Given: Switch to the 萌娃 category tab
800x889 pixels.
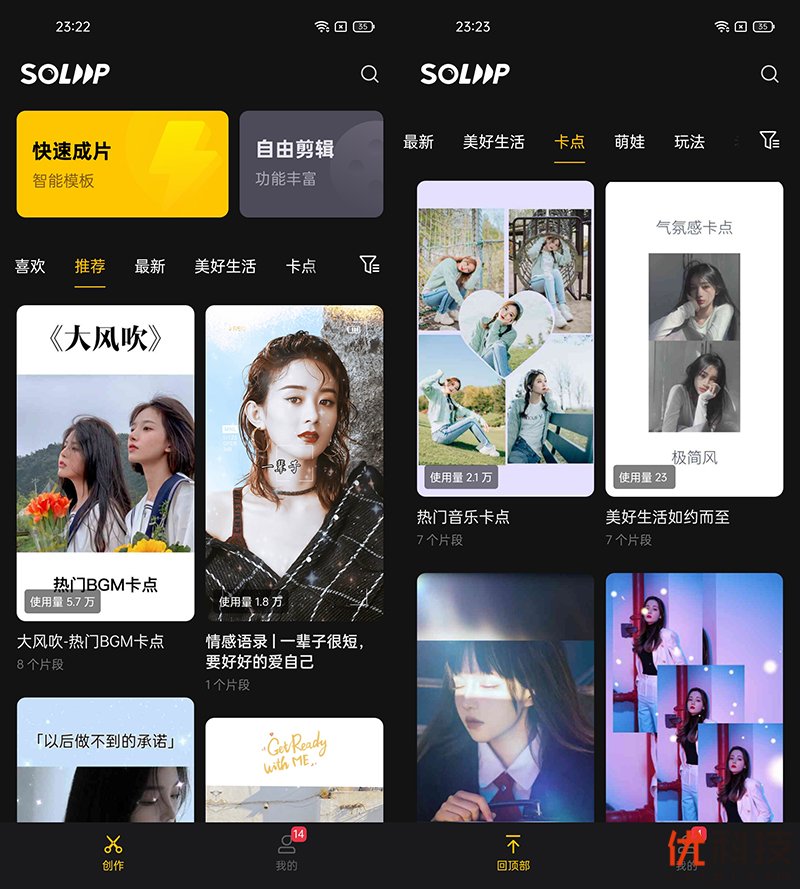Looking at the screenshot, I should 629,142.
